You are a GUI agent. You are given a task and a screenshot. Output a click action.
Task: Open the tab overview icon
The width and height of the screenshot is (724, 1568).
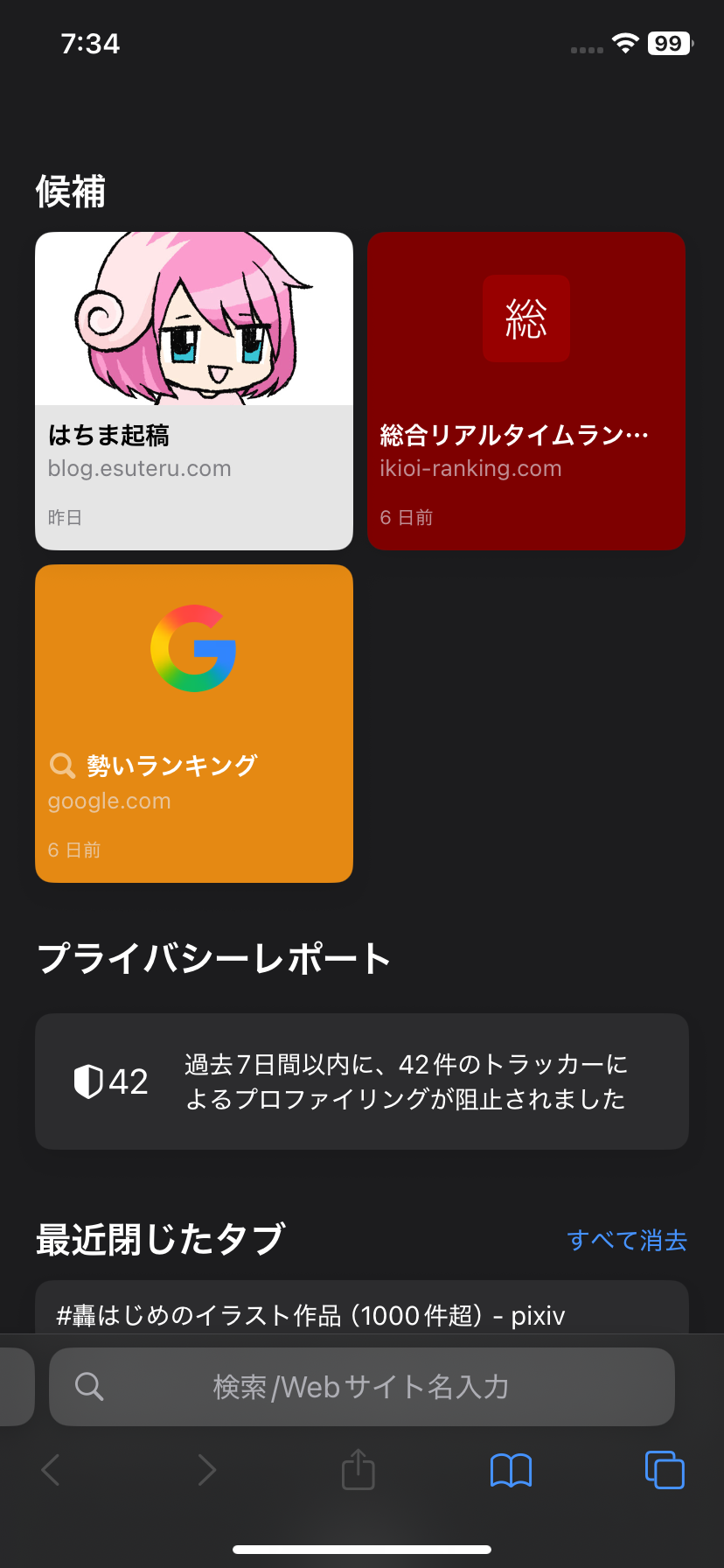(x=664, y=1470)
